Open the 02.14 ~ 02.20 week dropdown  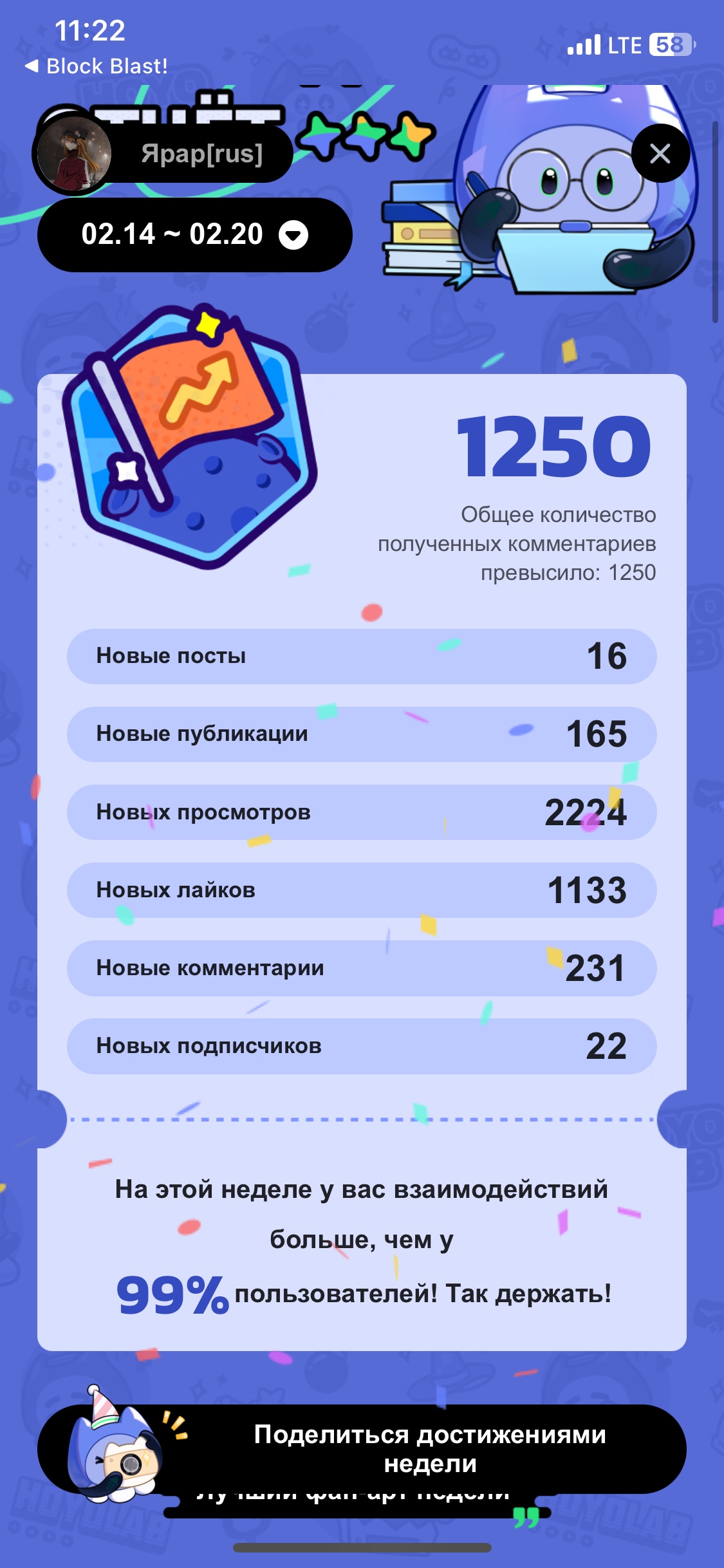click(195, 235)
